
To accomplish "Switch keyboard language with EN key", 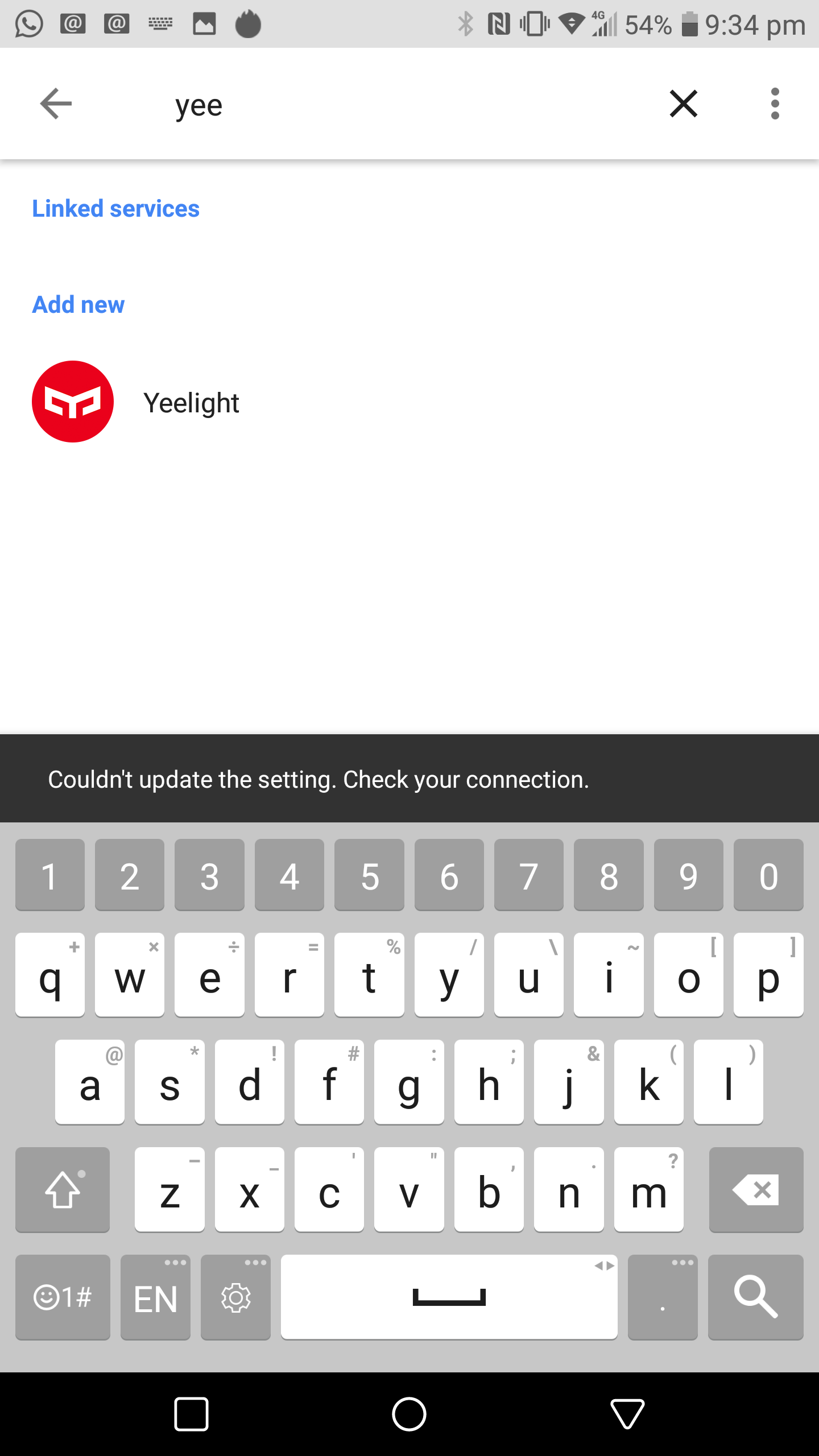I will [x=155, y=1297].
